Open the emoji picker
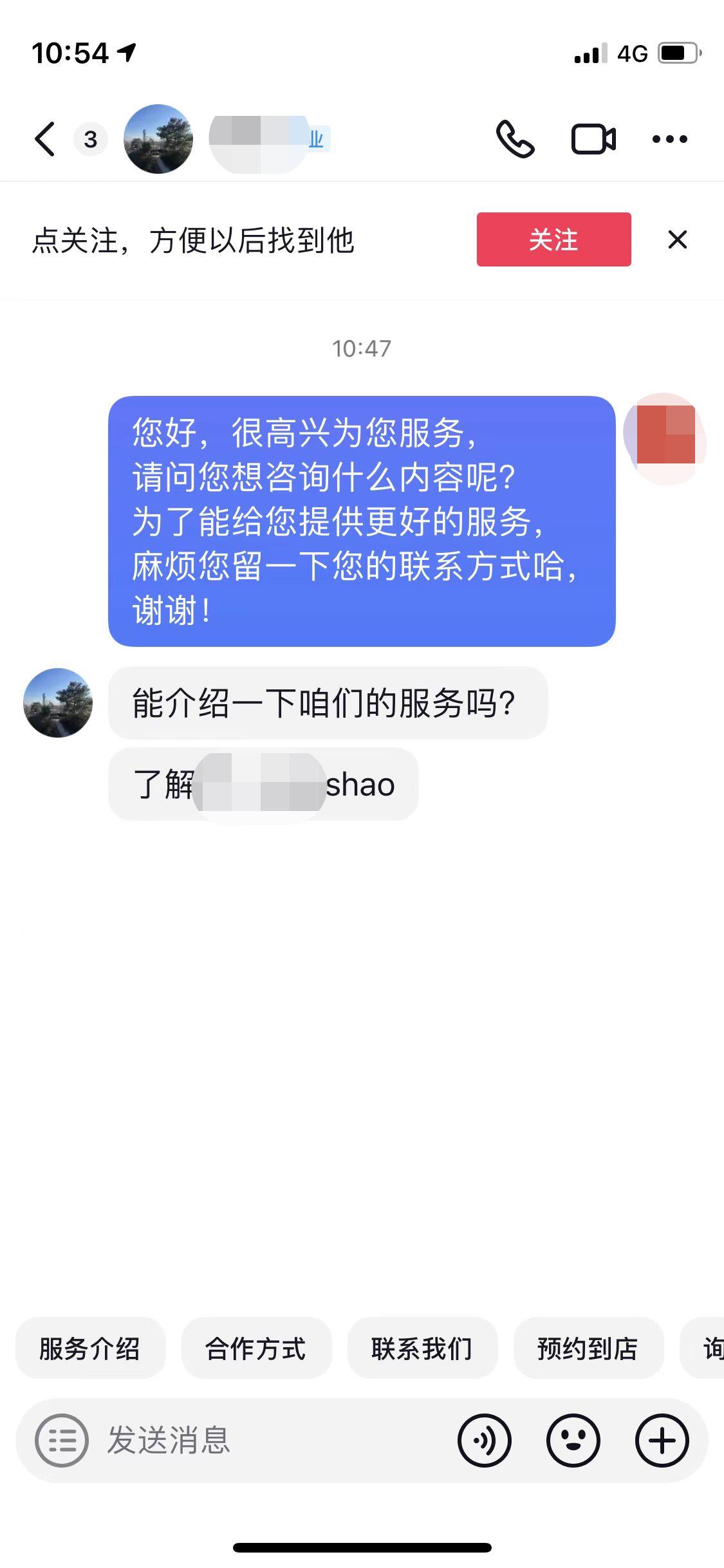The width and height of the screenshot is (724, 1568). point(573,1440)
